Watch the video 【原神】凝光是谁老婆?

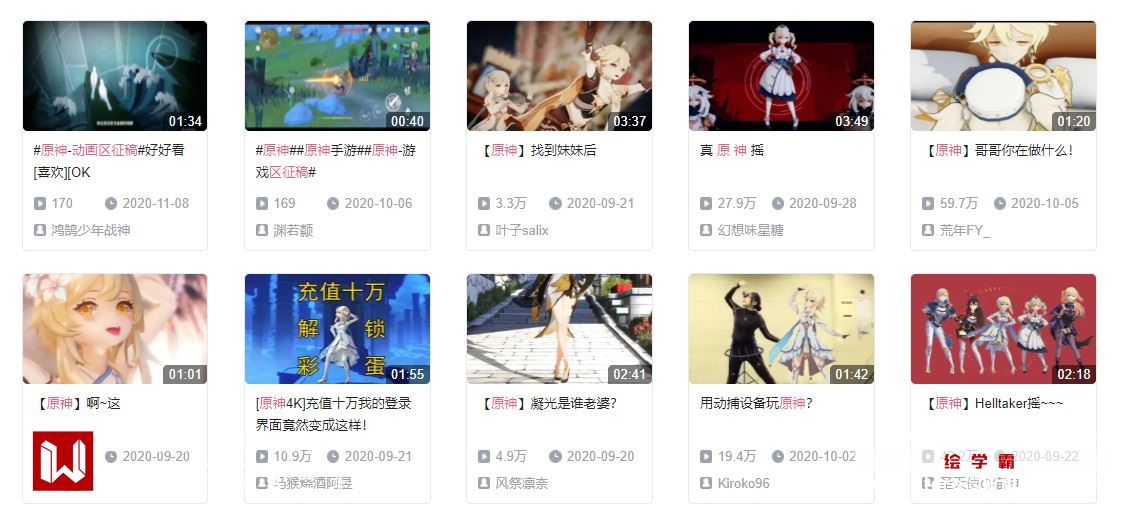[x=559, y=329]
